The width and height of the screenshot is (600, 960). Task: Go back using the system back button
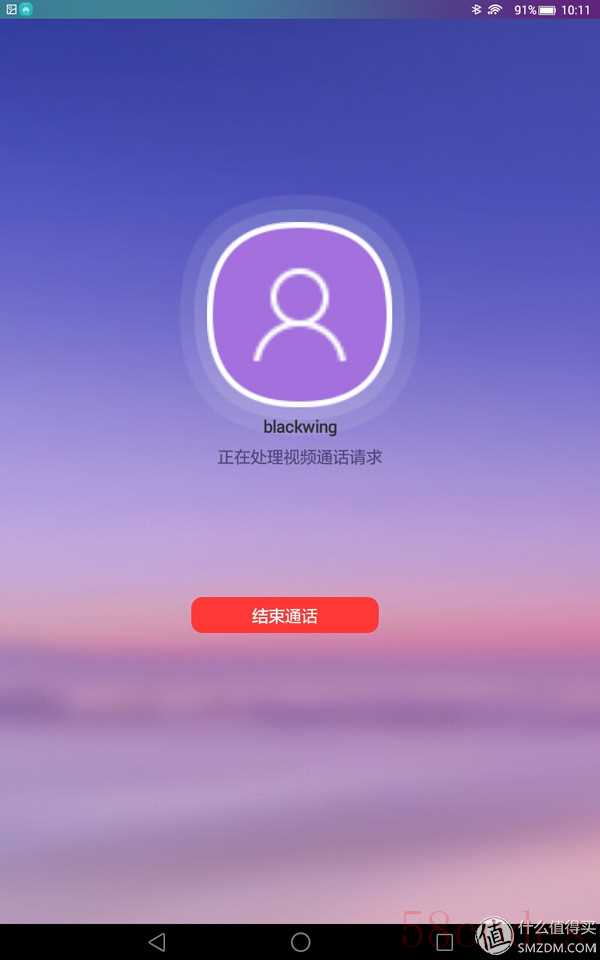point(156,941)
